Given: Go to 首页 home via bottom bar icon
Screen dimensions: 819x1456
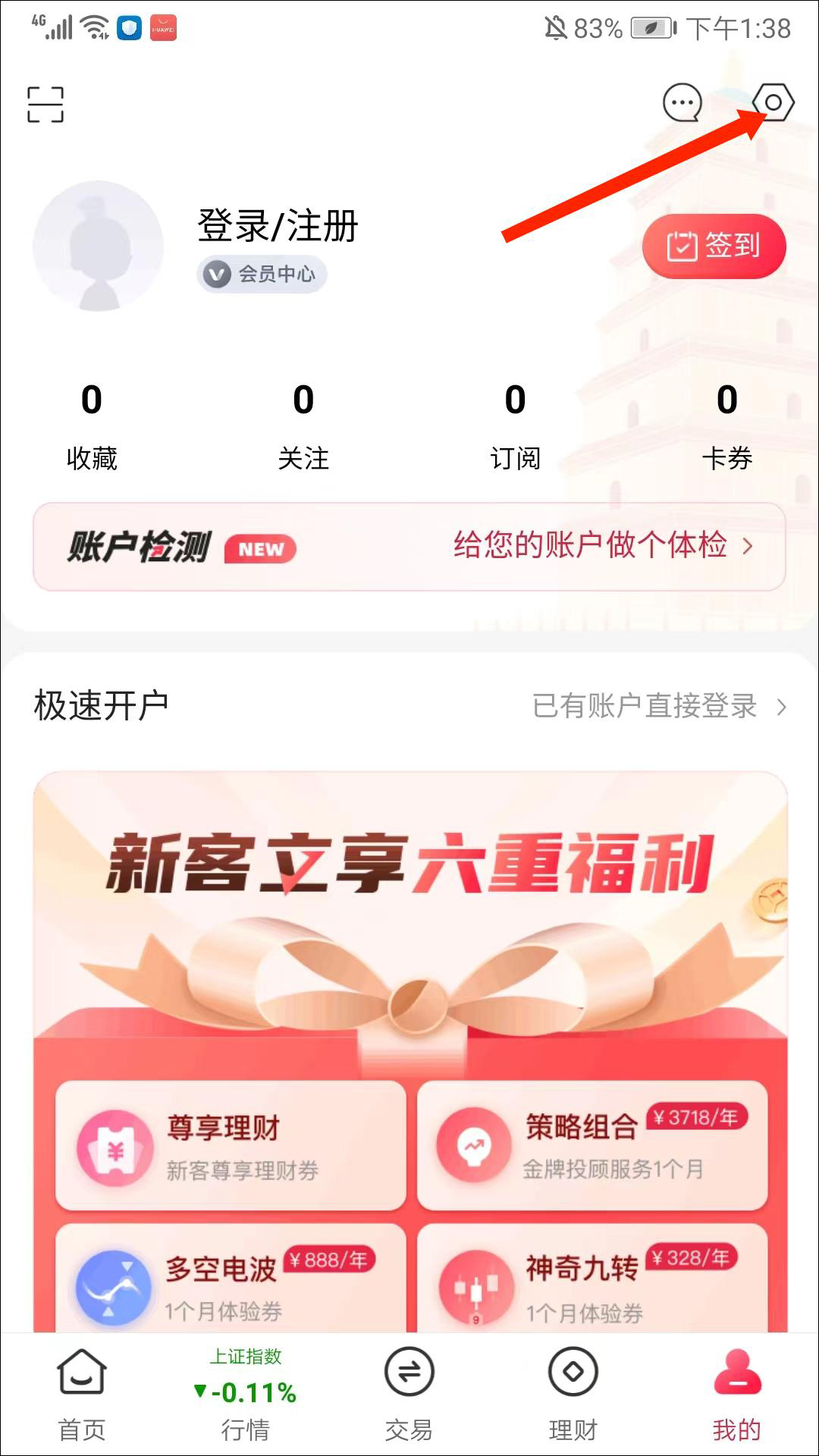Looking at the screenshot, I should [x=81, y=1373].
